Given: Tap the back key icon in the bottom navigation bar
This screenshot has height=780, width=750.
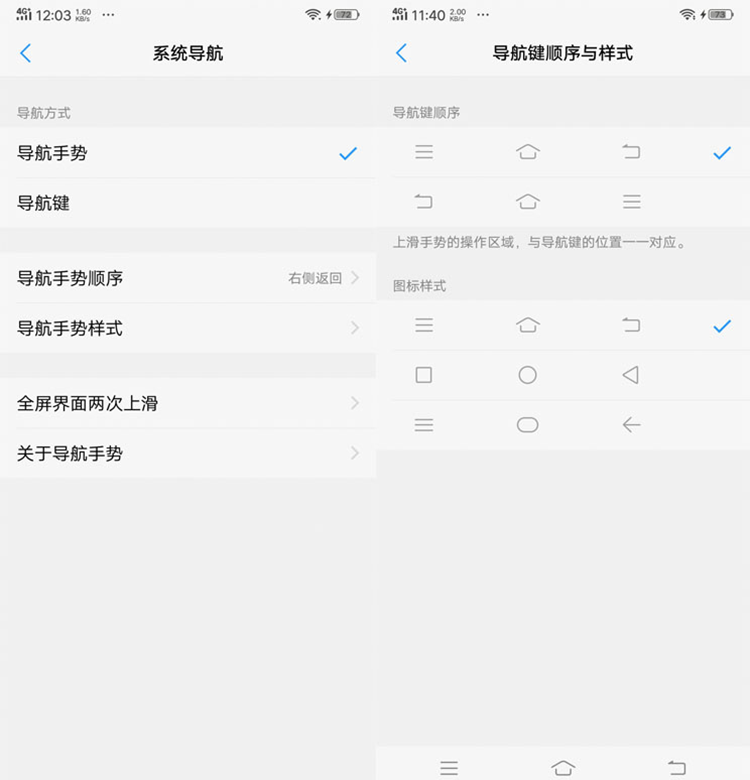Looking at the screenshot, I should click(x=678, y=768).
